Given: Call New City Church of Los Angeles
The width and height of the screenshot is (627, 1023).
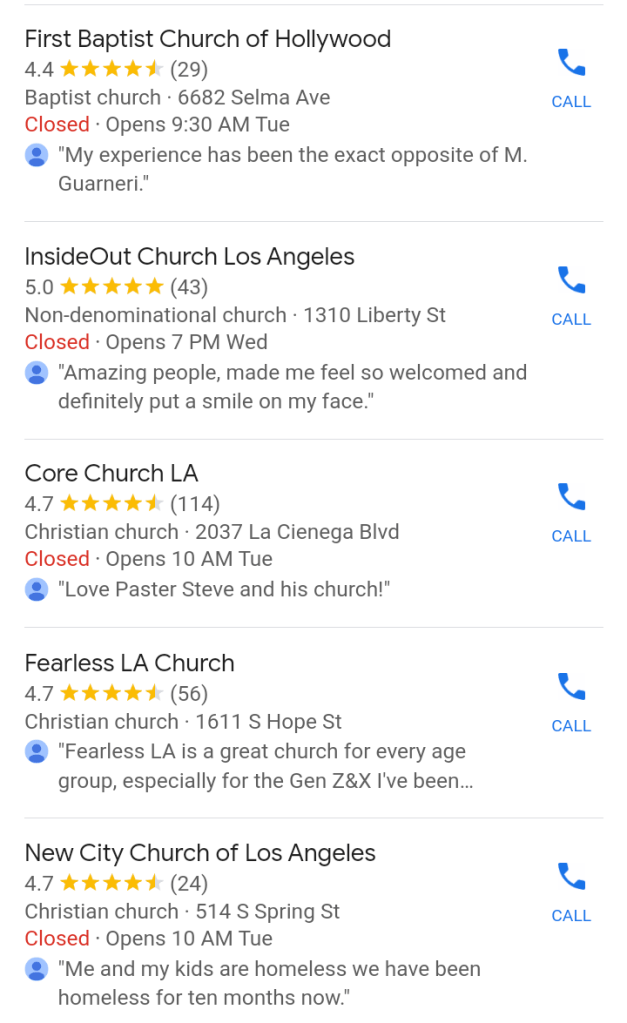Looking at the screenshot, I should pos(571,891).
